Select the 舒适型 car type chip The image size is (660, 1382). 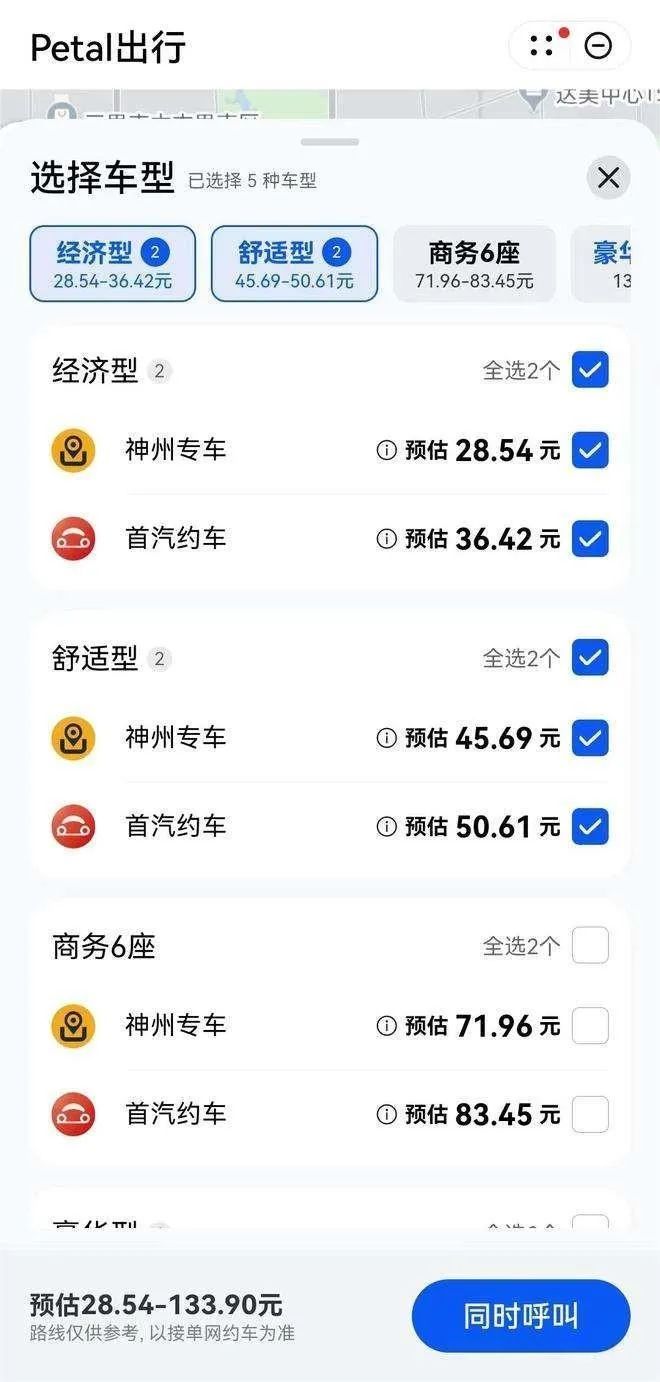click(294, 263)
